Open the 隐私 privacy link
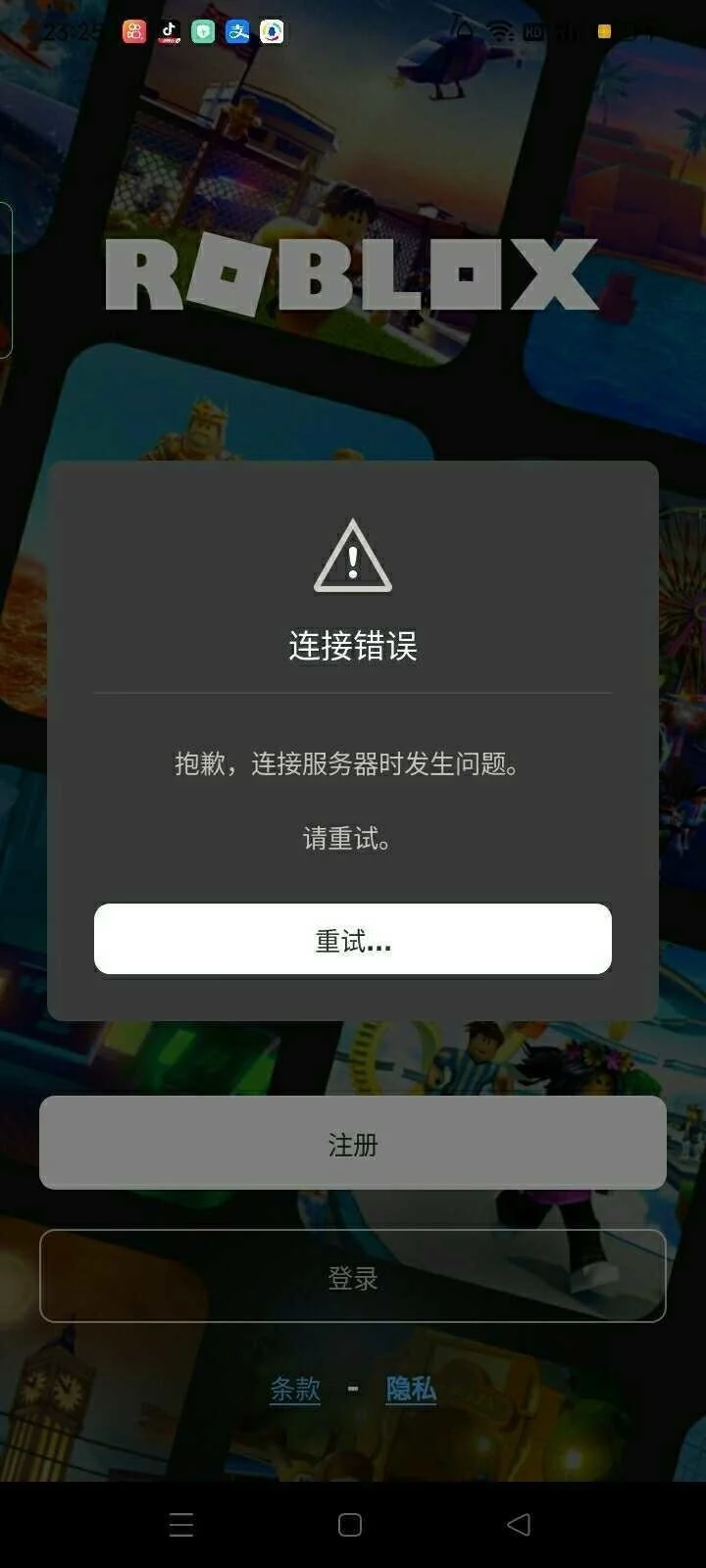This screenshot has height=1568, width=706. (411, 1389)
